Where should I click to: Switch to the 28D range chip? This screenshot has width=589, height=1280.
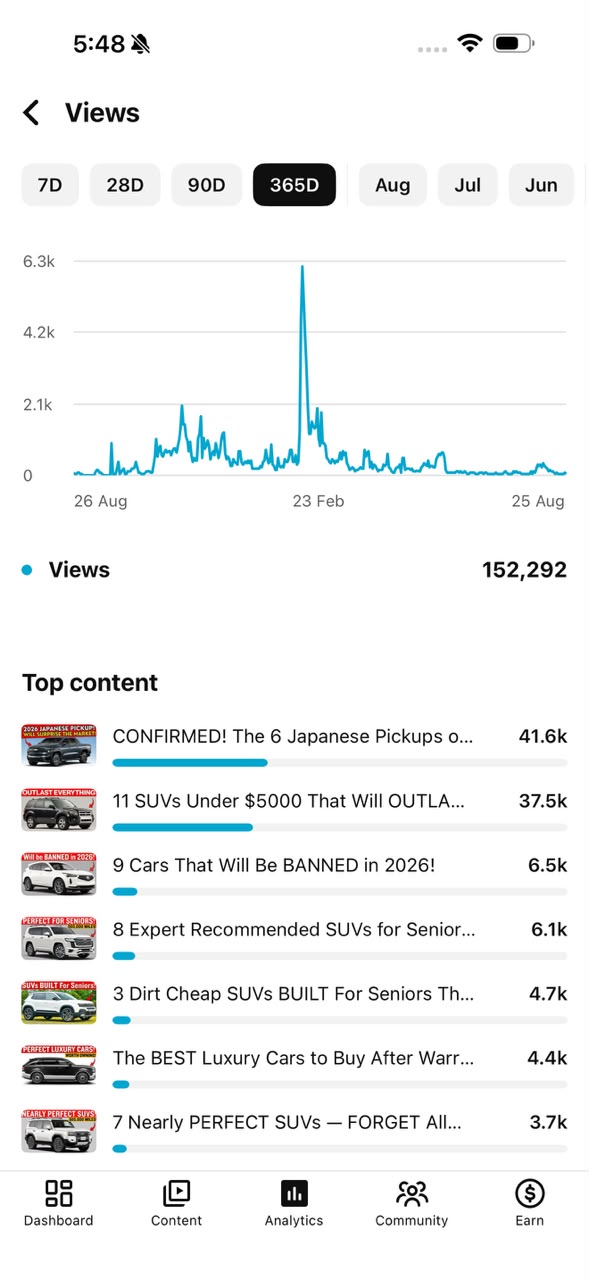(125, 185)
